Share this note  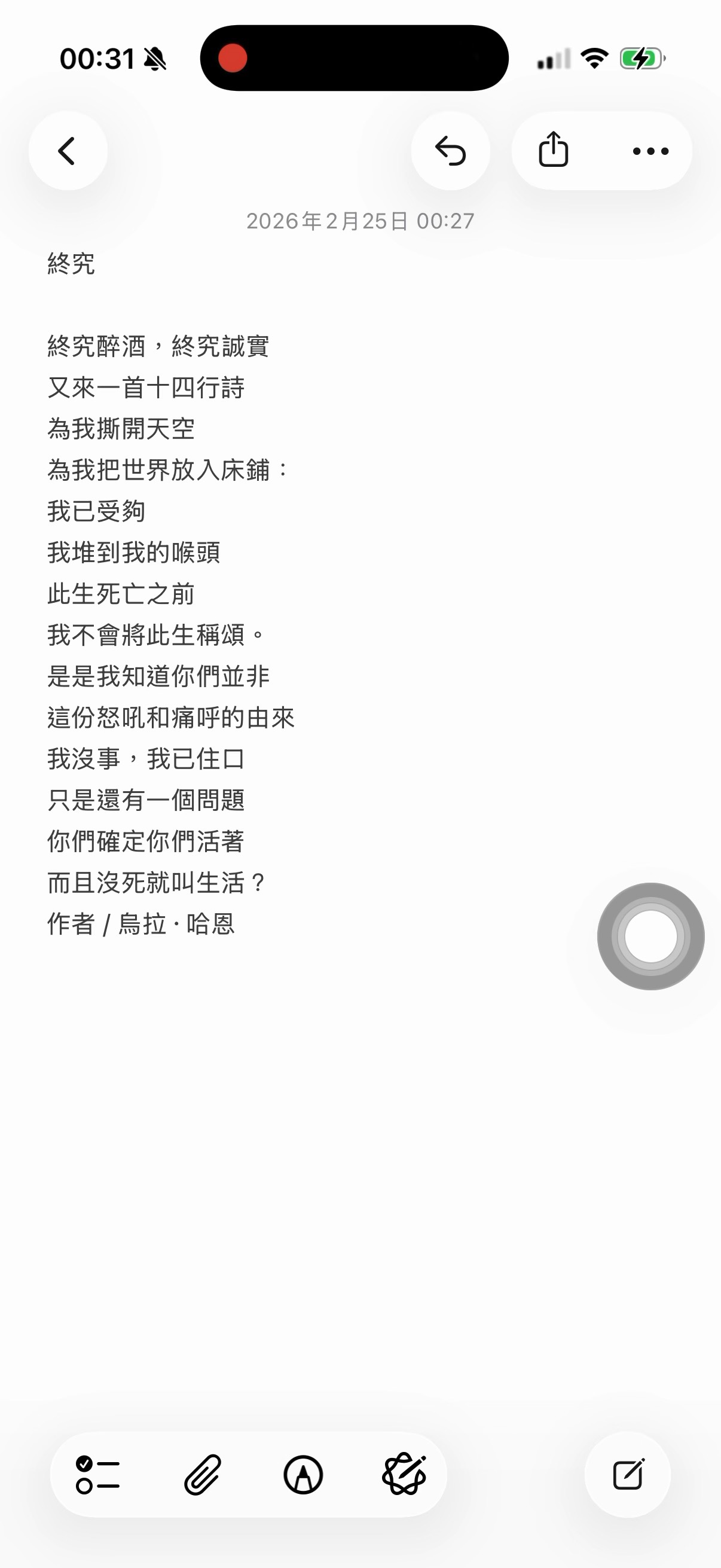(x=553, y=150)
